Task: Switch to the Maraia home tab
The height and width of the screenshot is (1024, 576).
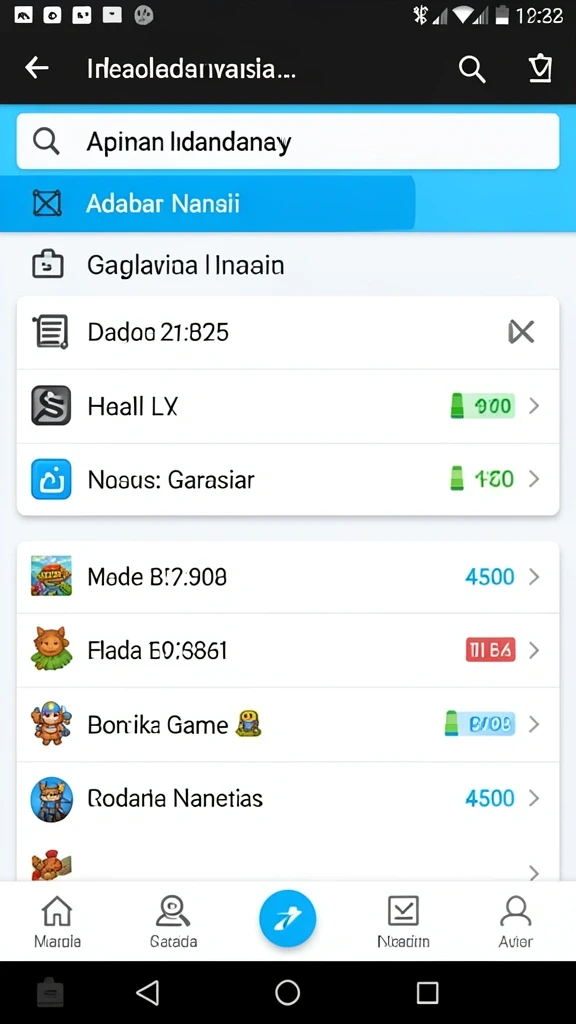Action: 57,921
